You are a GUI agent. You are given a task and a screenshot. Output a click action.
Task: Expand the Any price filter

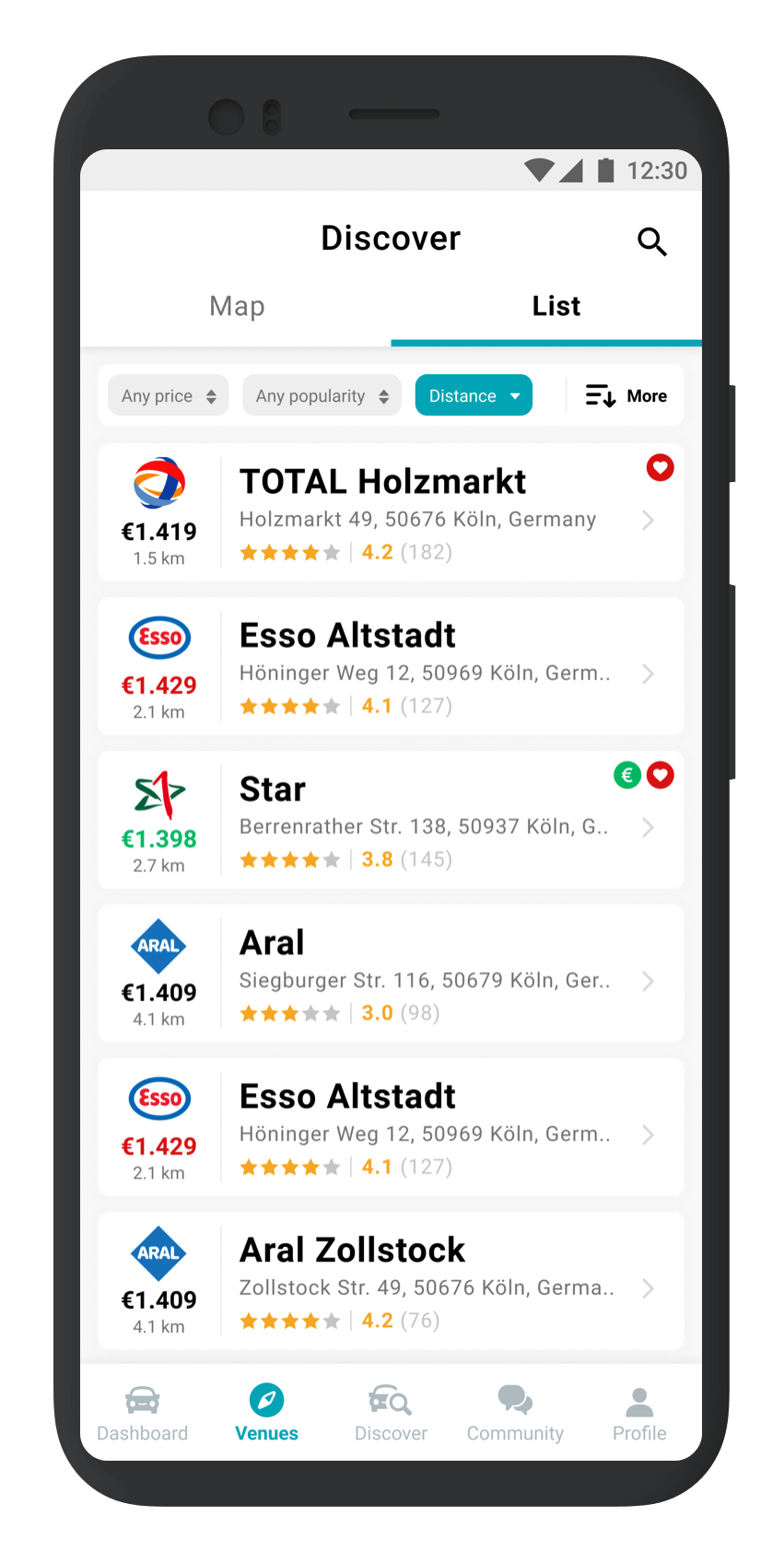(169, 395)
